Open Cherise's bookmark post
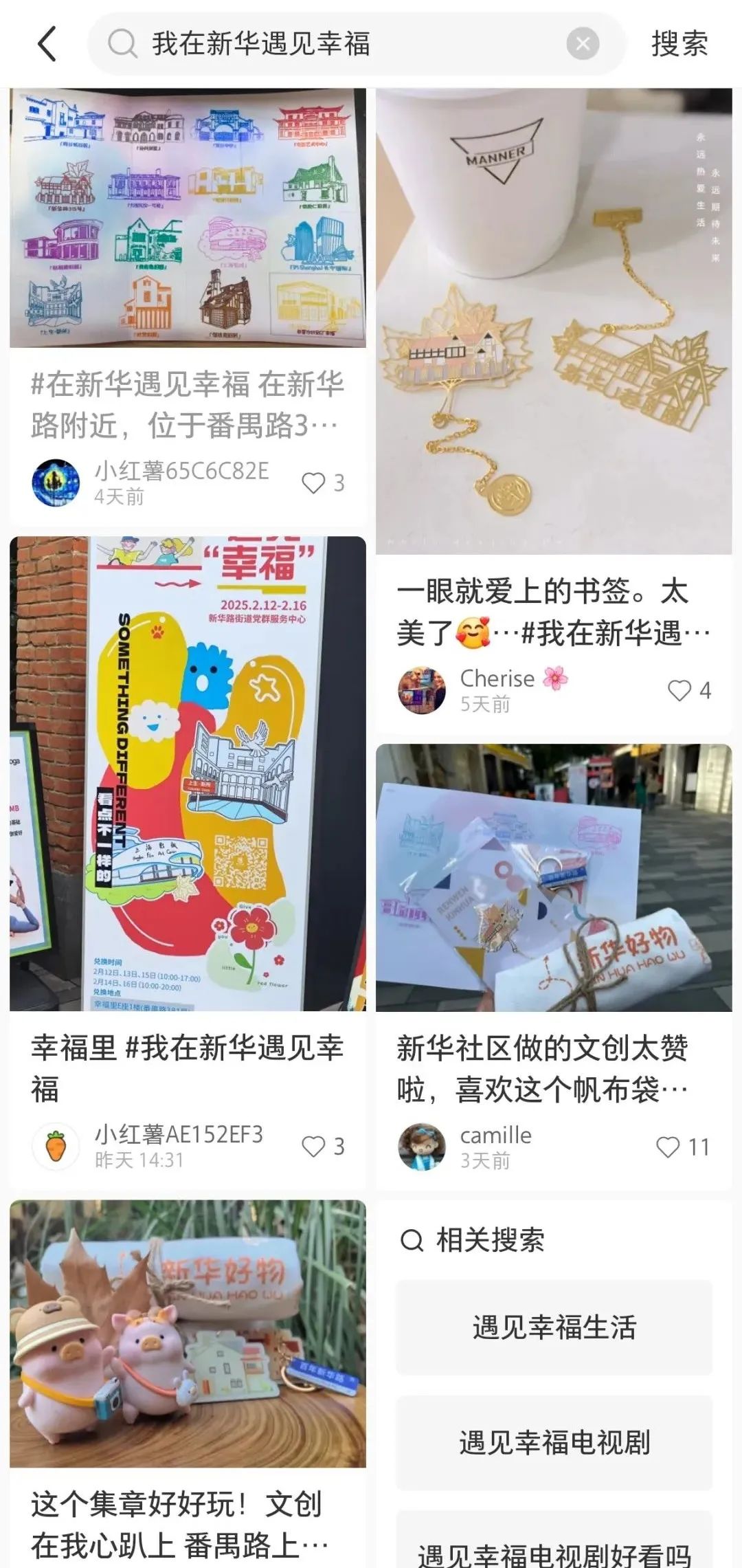The height and width of the screenshot is (1568, 742). point(554,322)
